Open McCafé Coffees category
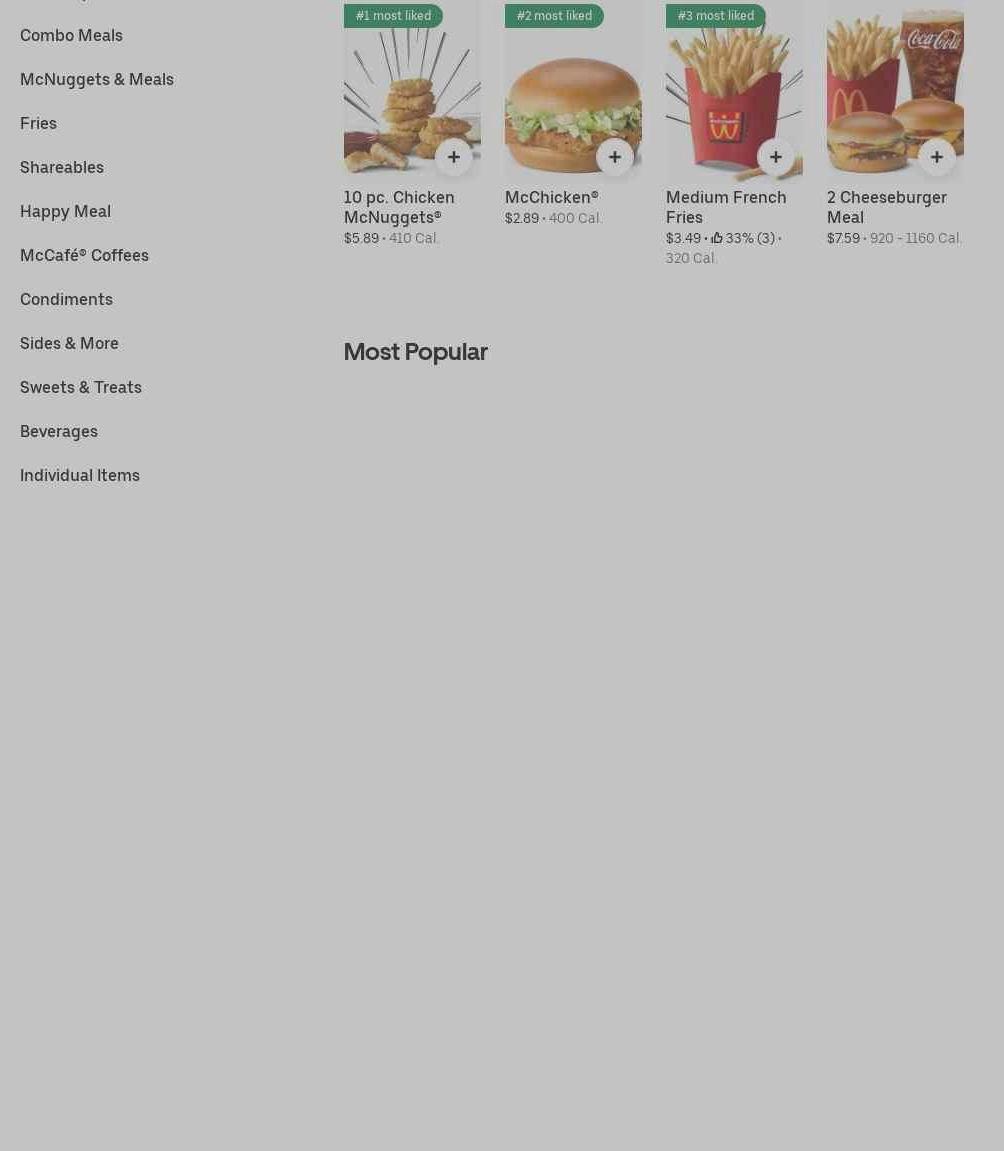The image size is (1004, 1151). [x=84, y=255]
